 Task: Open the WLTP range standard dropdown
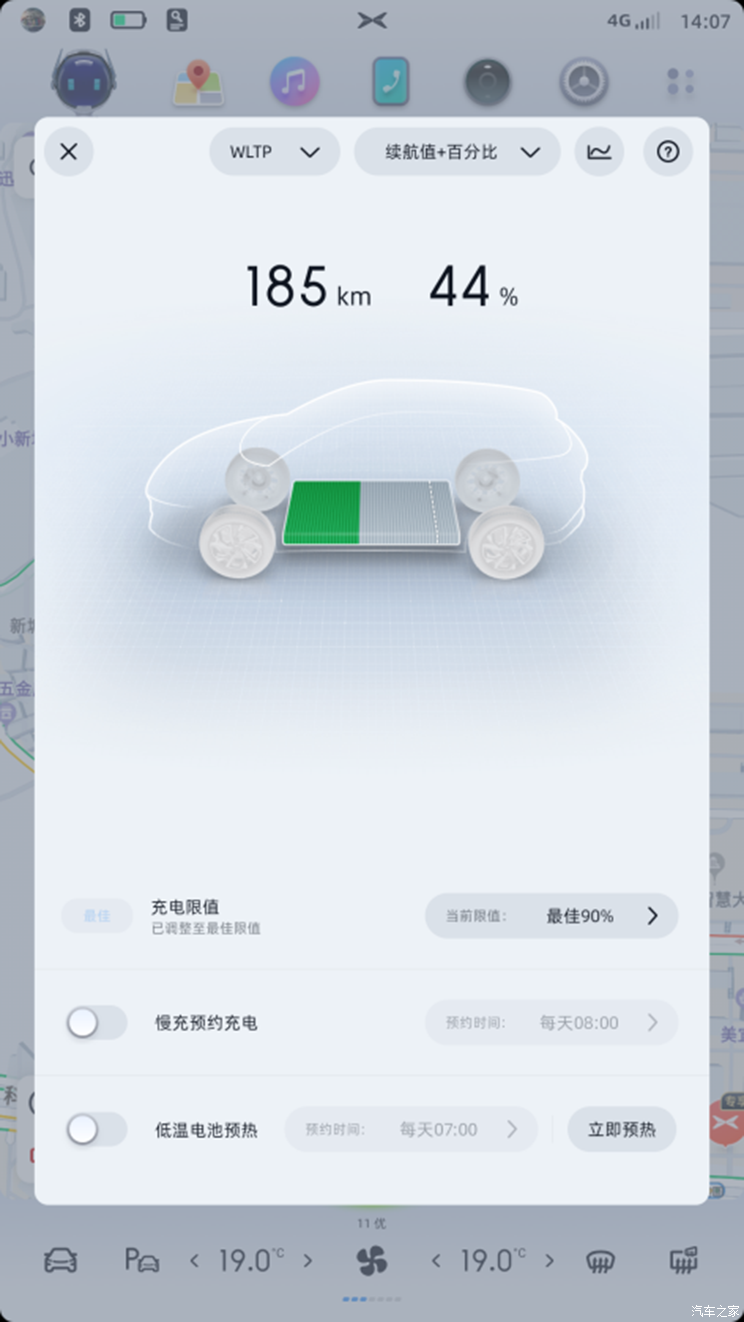(x=274, y=151)
